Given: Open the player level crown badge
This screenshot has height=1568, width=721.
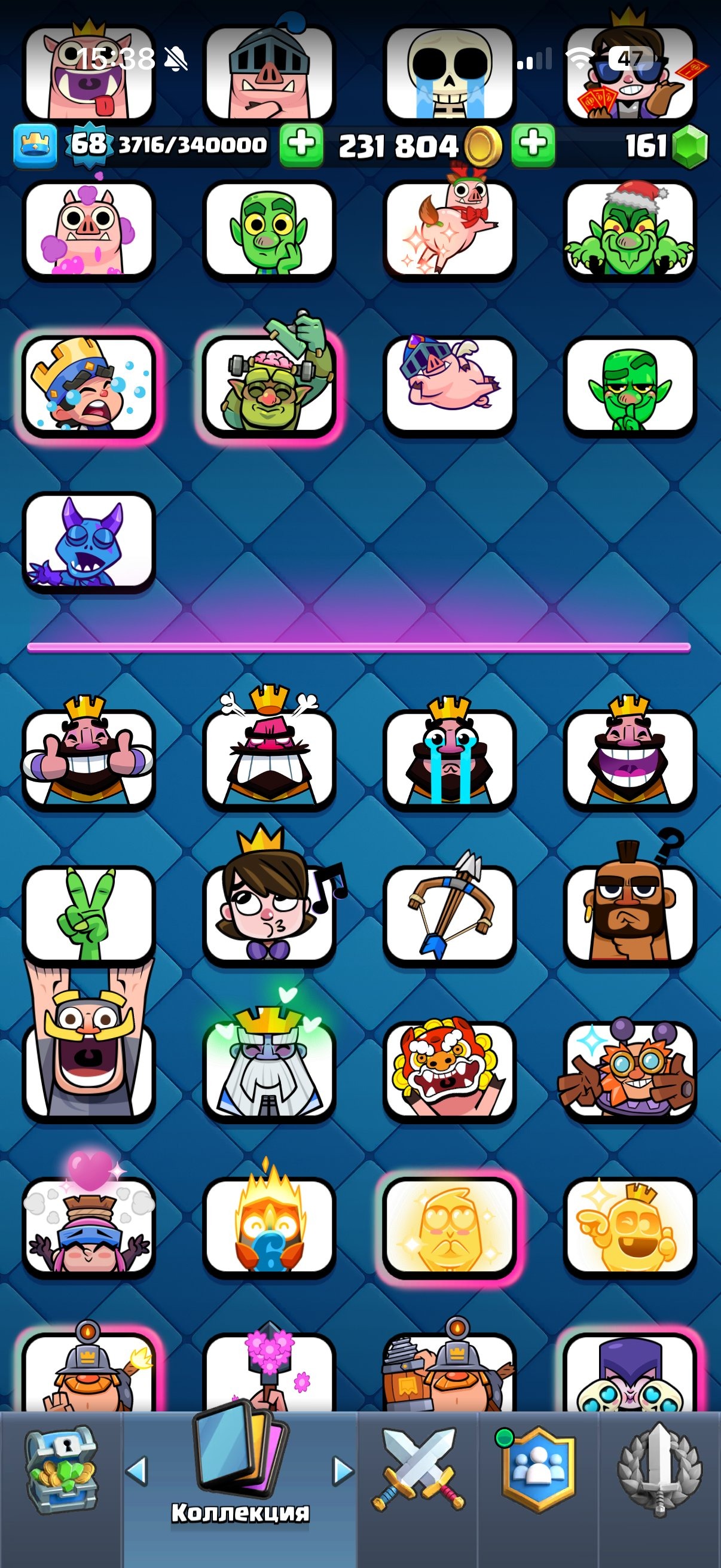Looking at the screenshot, I should point(35,145).
